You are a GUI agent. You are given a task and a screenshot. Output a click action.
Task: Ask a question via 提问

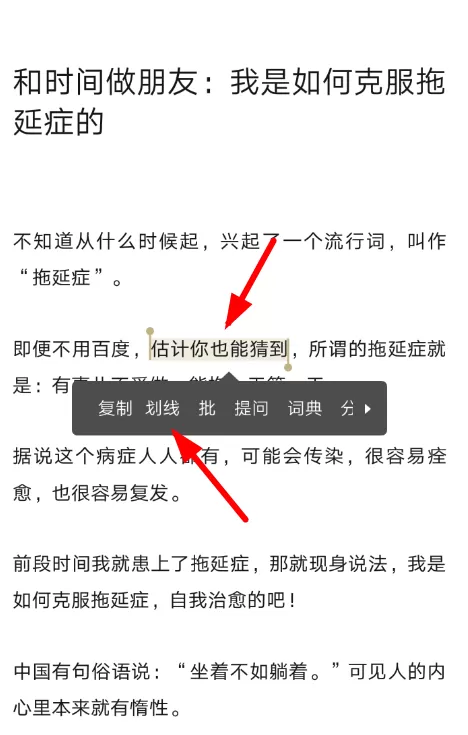click(251, 408)
